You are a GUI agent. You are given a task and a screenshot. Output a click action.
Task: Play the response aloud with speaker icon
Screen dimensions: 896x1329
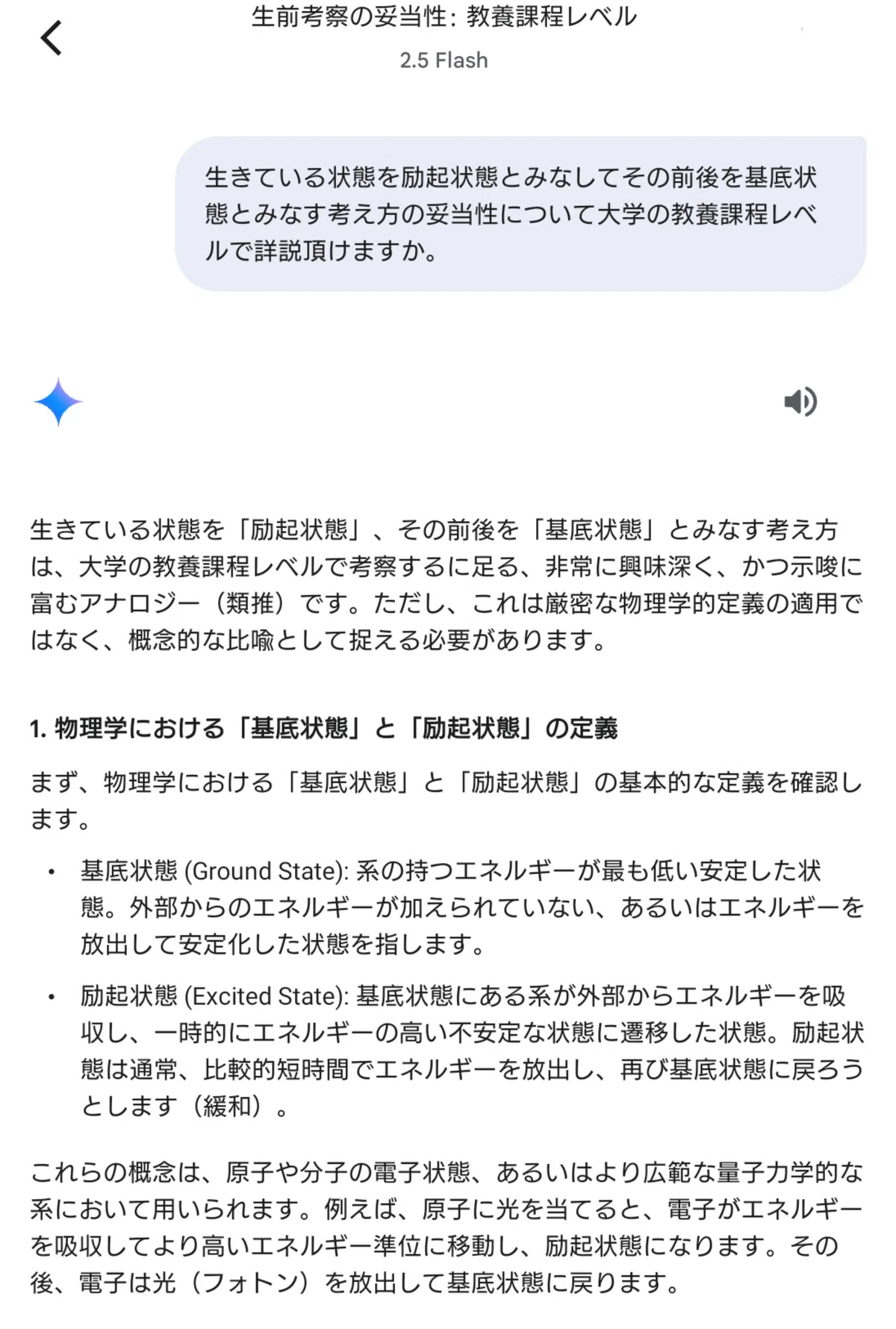800,402
